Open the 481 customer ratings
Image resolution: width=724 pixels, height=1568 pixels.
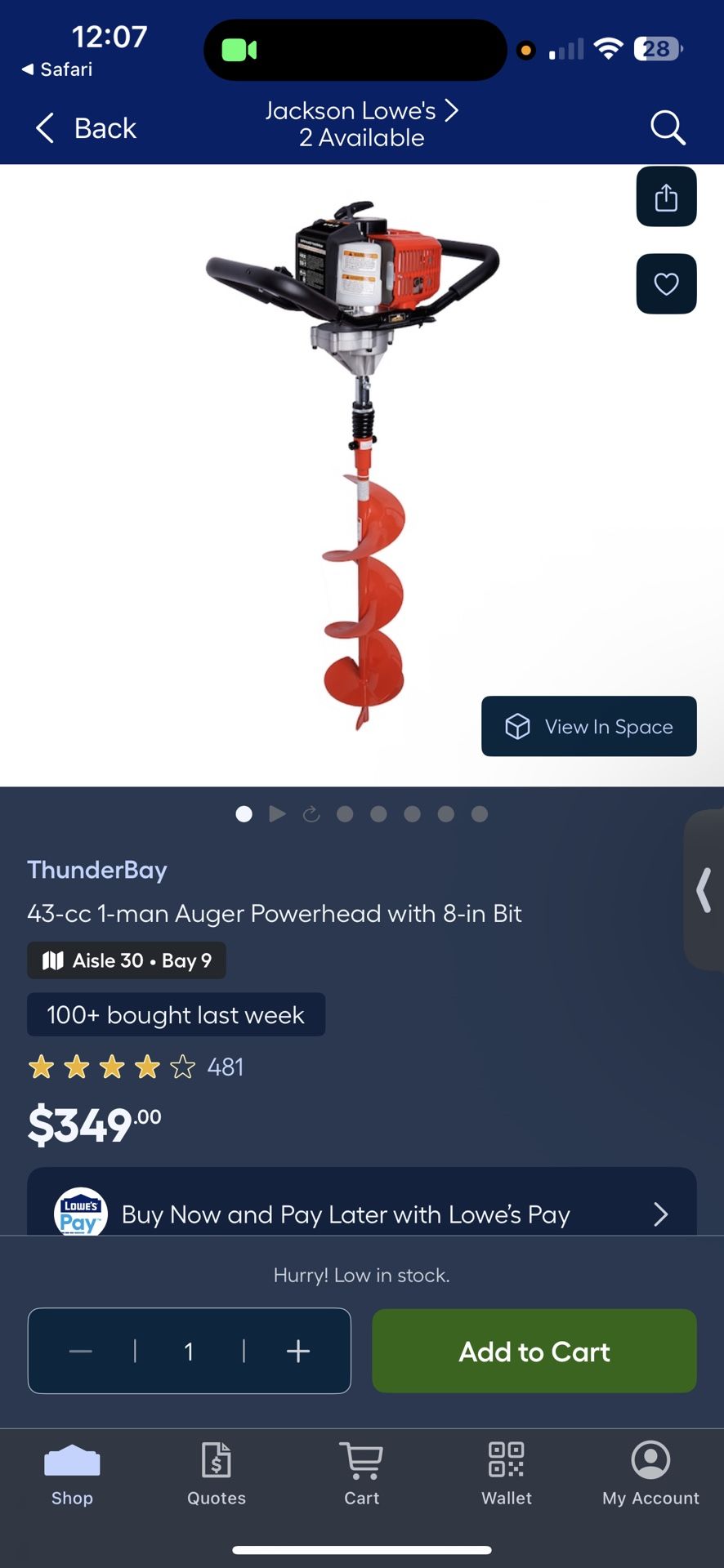(136, 1067)
